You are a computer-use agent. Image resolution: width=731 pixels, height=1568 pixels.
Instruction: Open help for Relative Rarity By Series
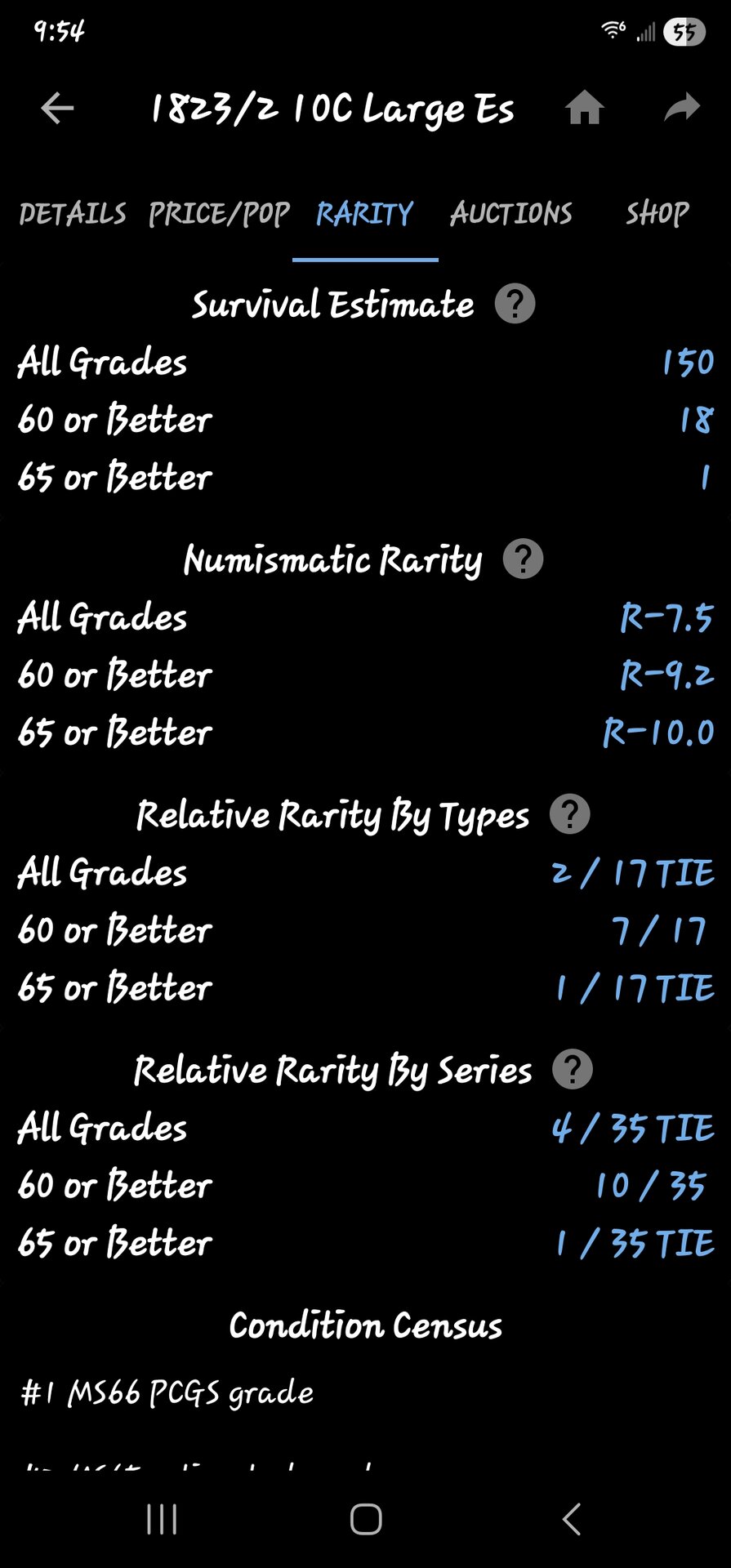[x=573, y=1070]
